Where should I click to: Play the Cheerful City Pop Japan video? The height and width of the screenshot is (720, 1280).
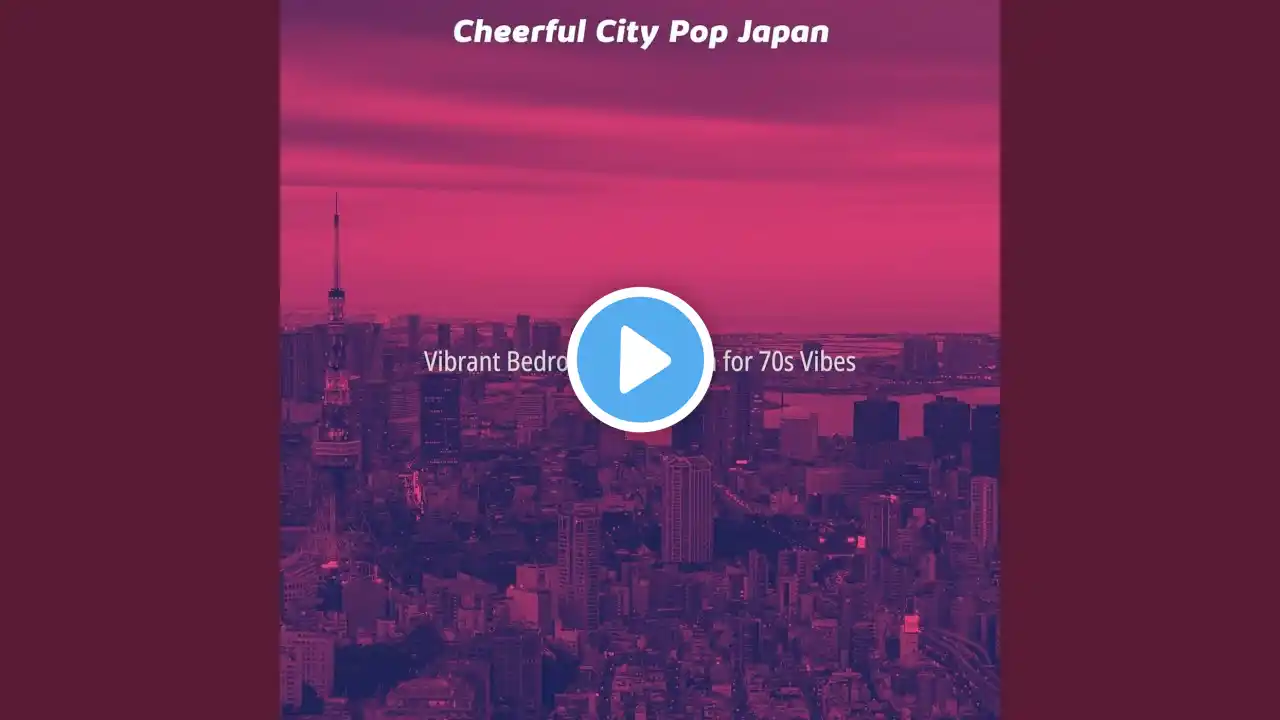640,360
